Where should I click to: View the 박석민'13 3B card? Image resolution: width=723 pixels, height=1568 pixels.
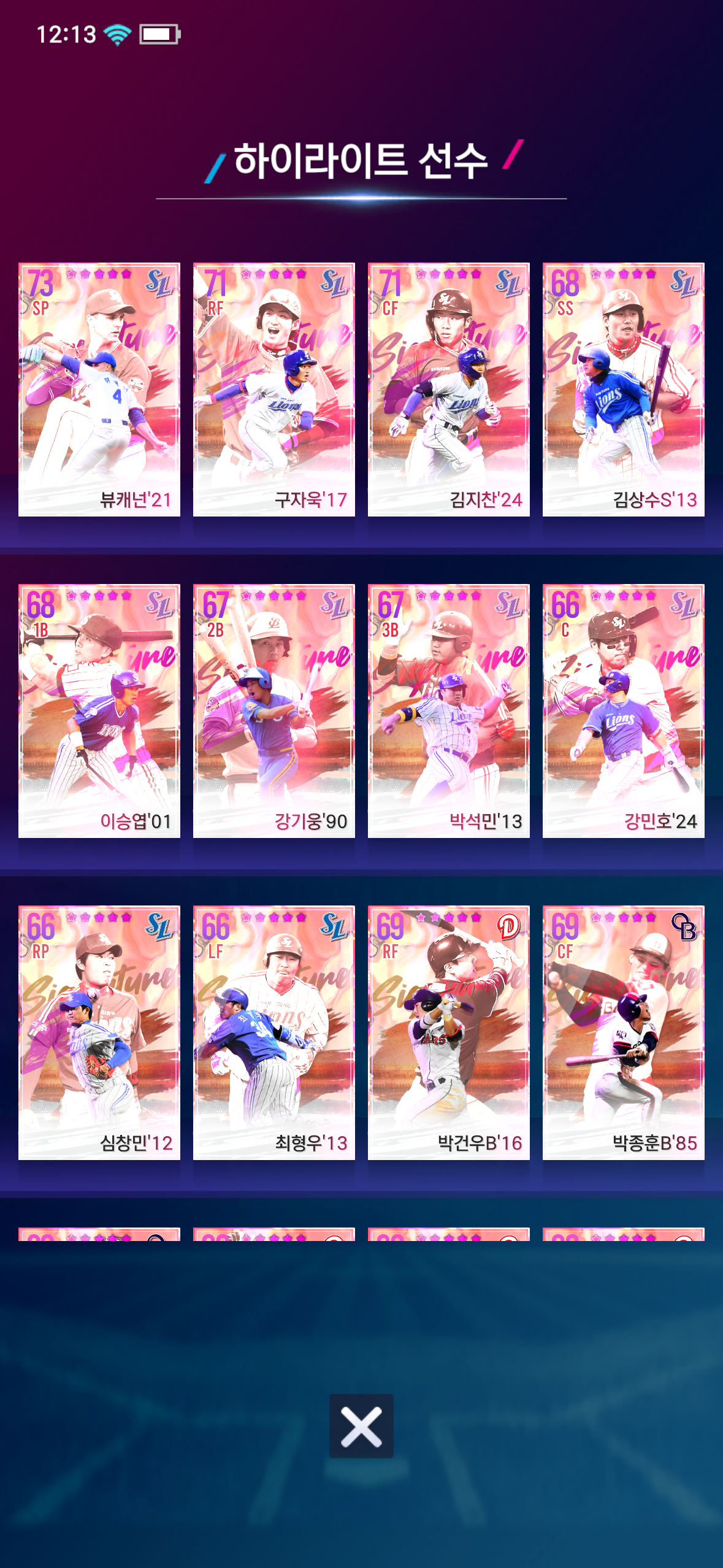click(x=449, y=711)
